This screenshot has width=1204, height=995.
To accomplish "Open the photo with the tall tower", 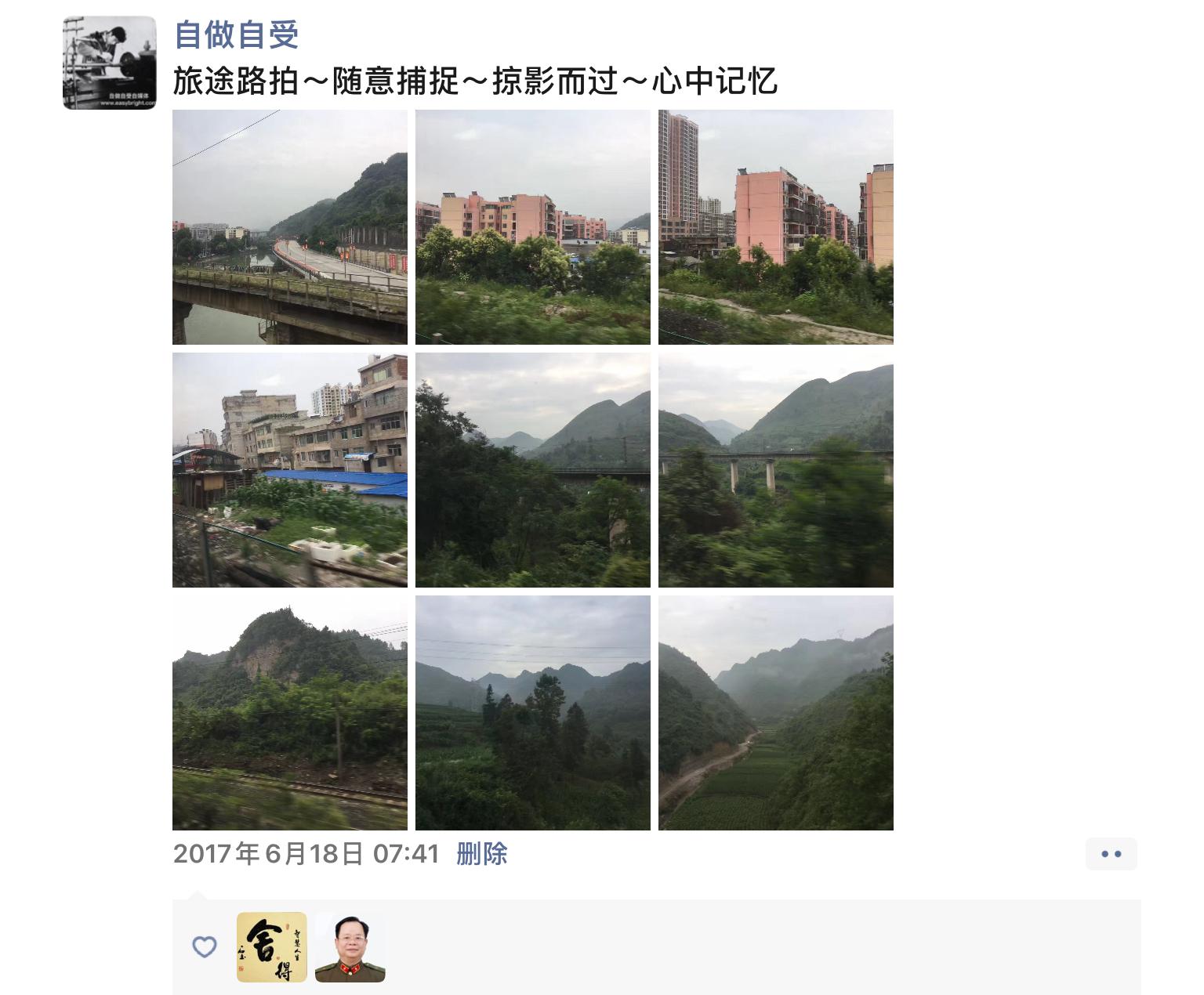I will click(776, 227).
